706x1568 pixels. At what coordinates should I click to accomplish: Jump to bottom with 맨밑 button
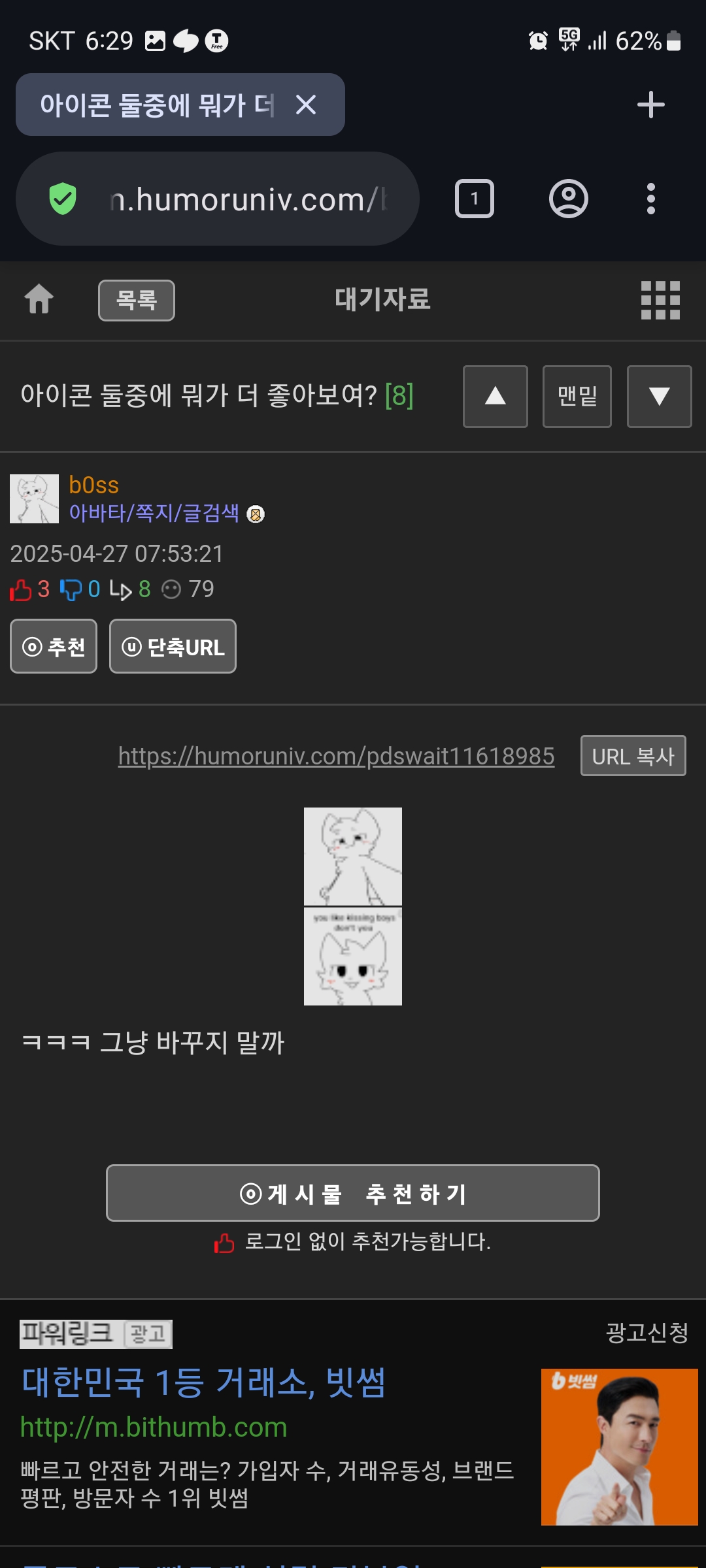577,397
